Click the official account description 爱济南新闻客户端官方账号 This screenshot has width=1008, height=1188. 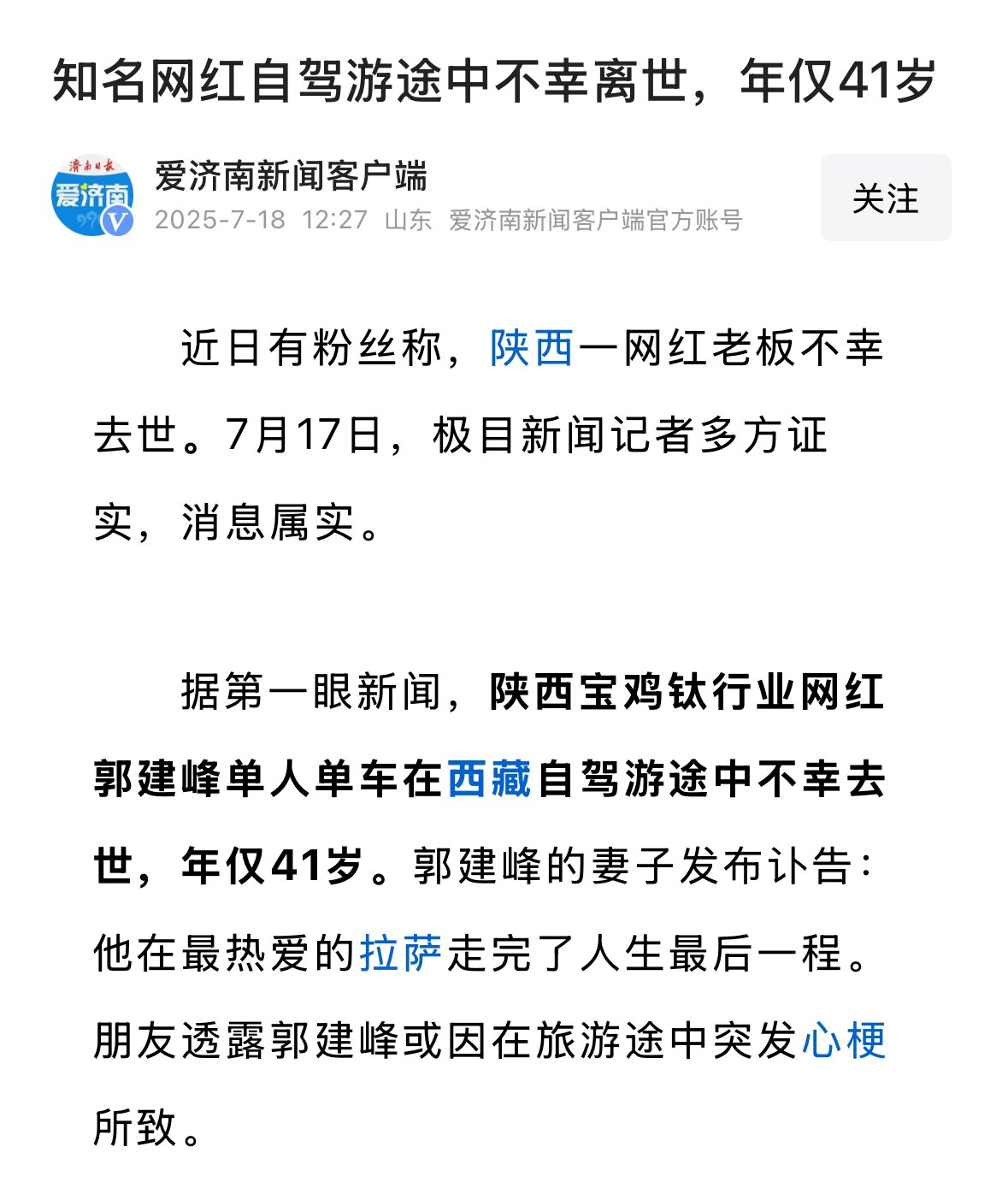point(596,221)
